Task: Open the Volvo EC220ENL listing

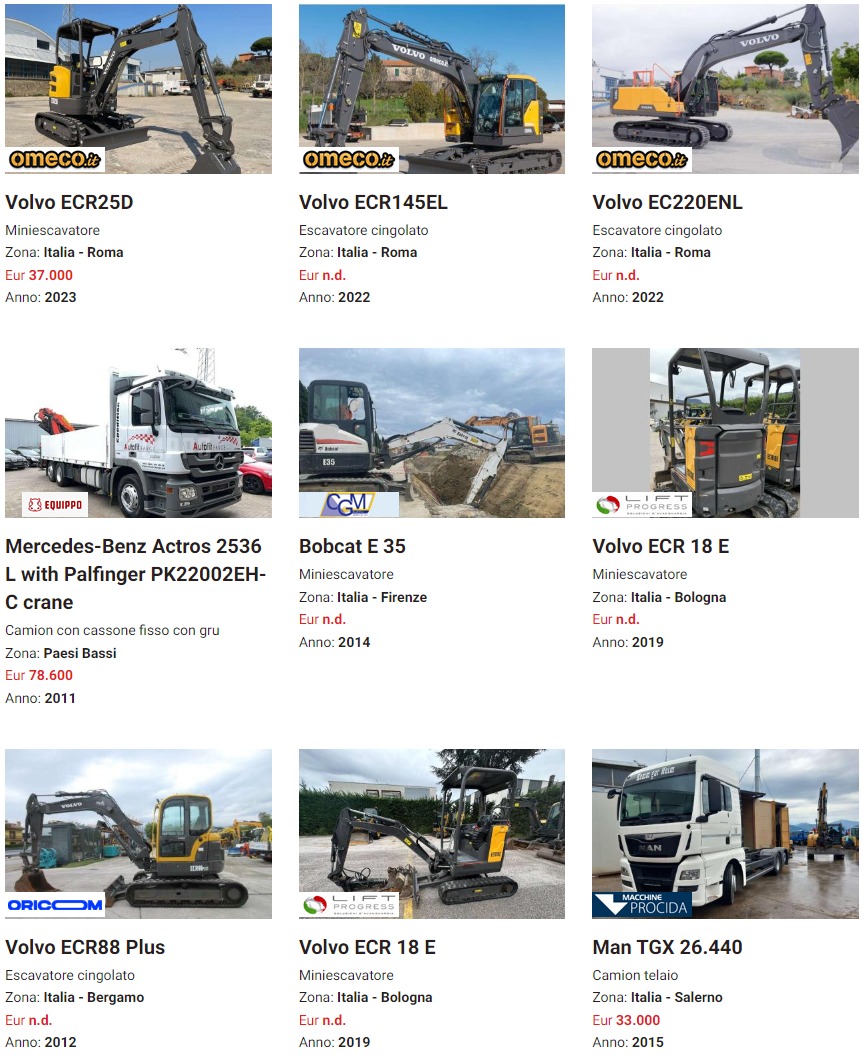Action: click(667, 203)
